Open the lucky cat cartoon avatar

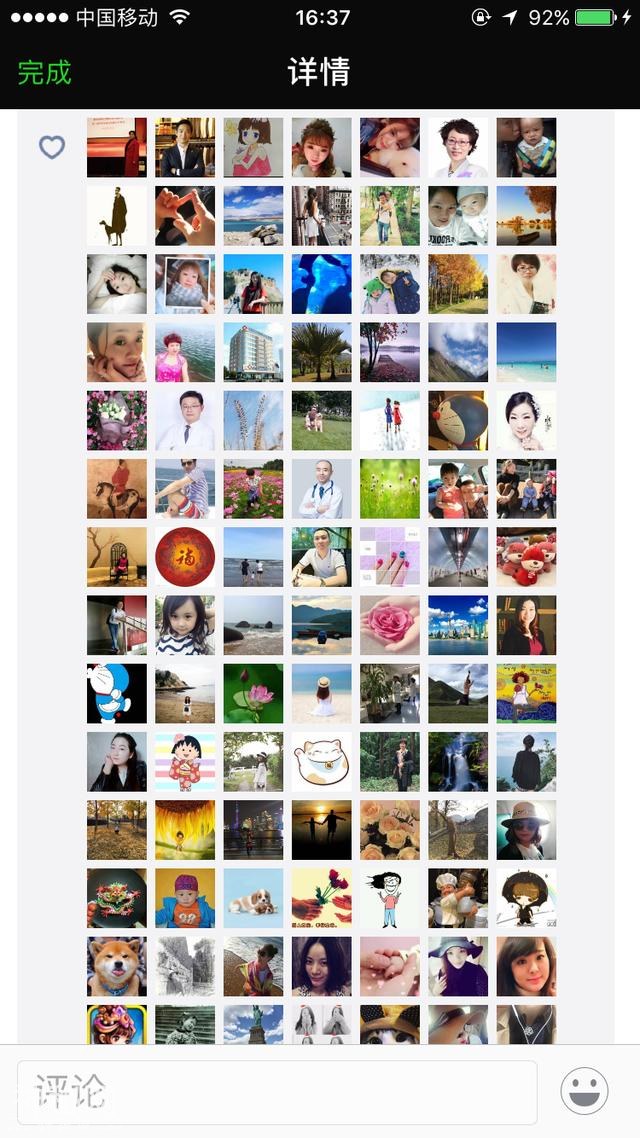pyautogui.click(x=322, y=761)
